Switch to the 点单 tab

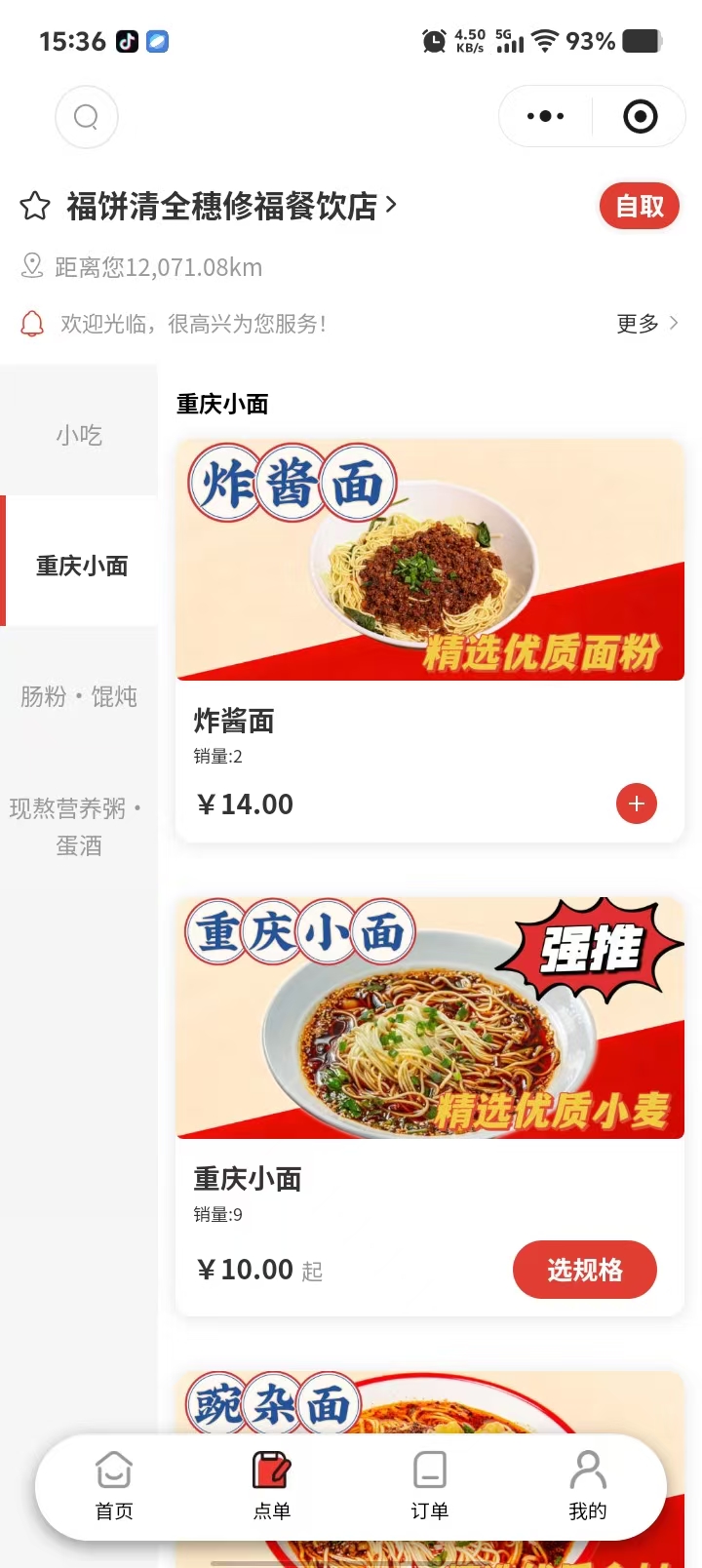[271, 1486]
